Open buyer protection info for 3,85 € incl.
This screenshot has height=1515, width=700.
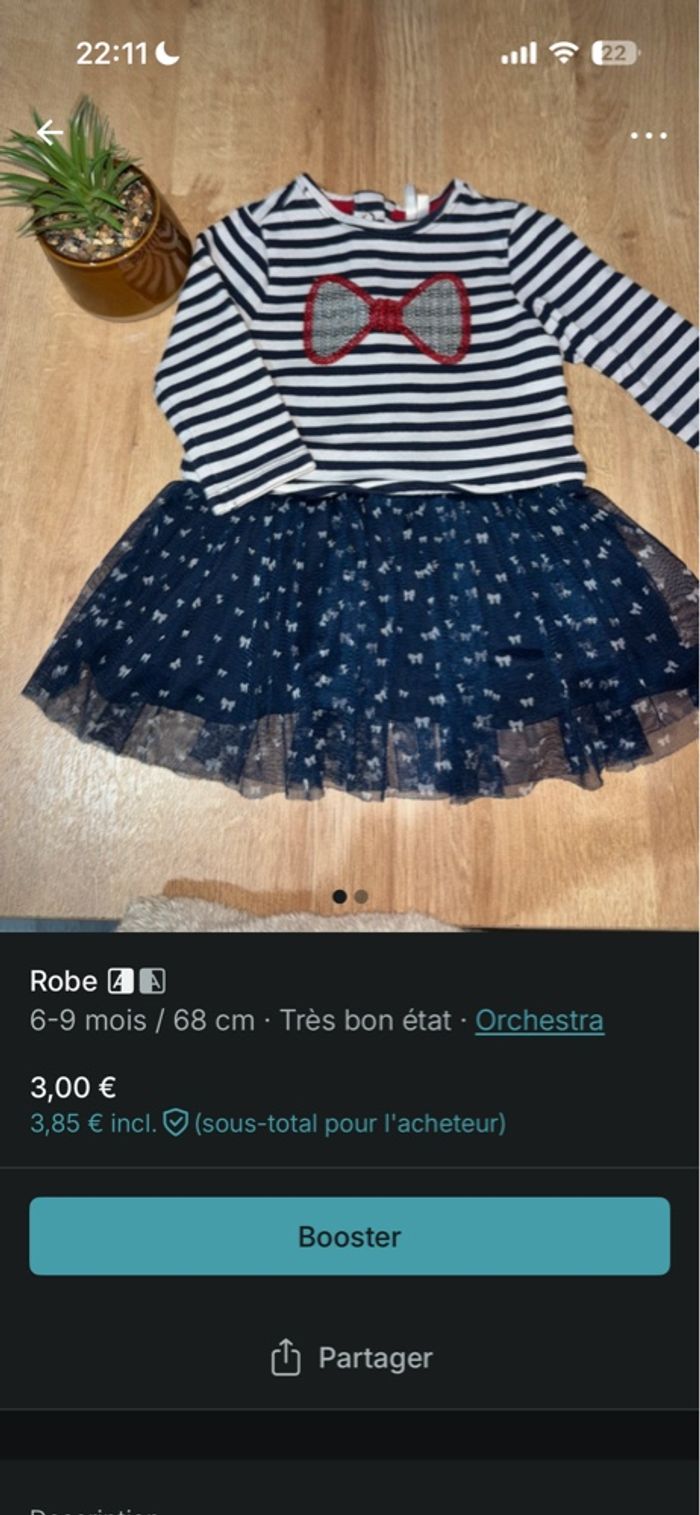tap(176, 1123)
